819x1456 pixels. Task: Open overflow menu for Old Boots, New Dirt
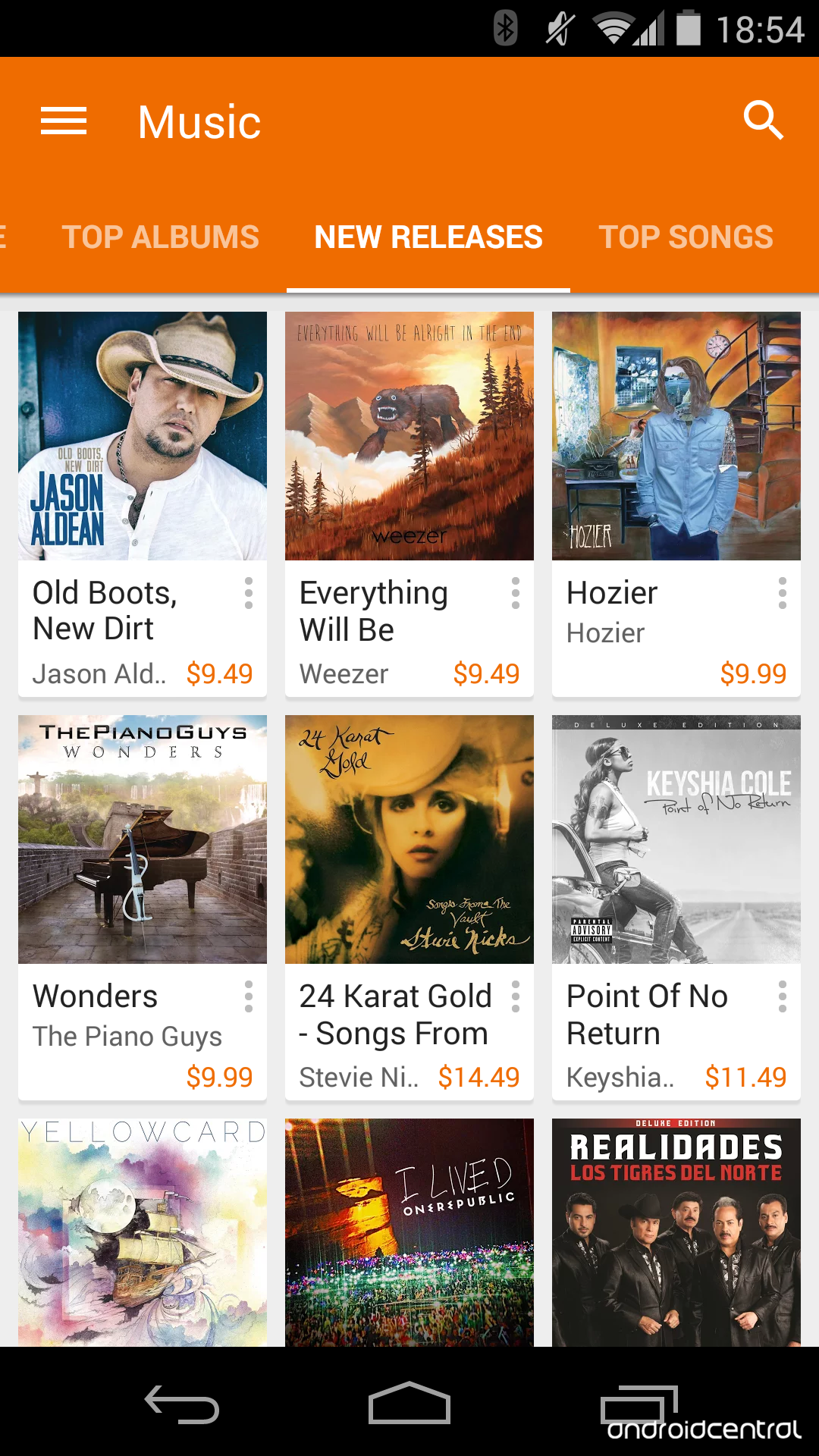249,593
